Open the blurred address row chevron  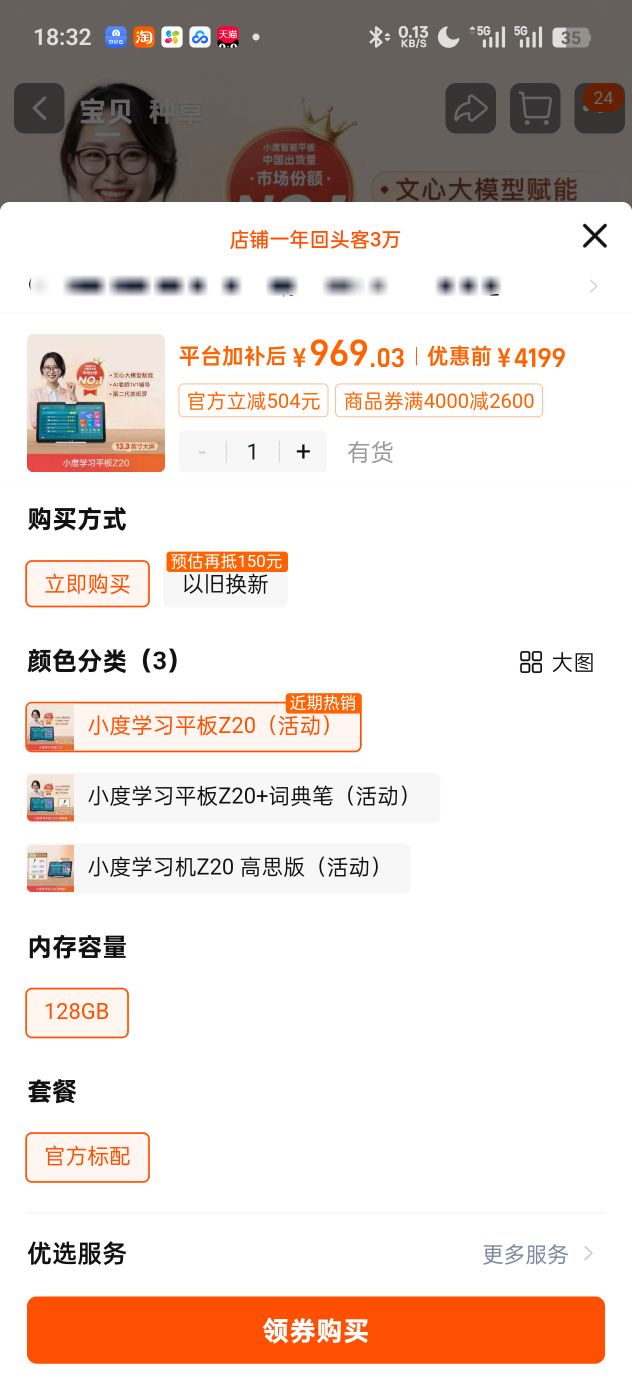(593, 287)
